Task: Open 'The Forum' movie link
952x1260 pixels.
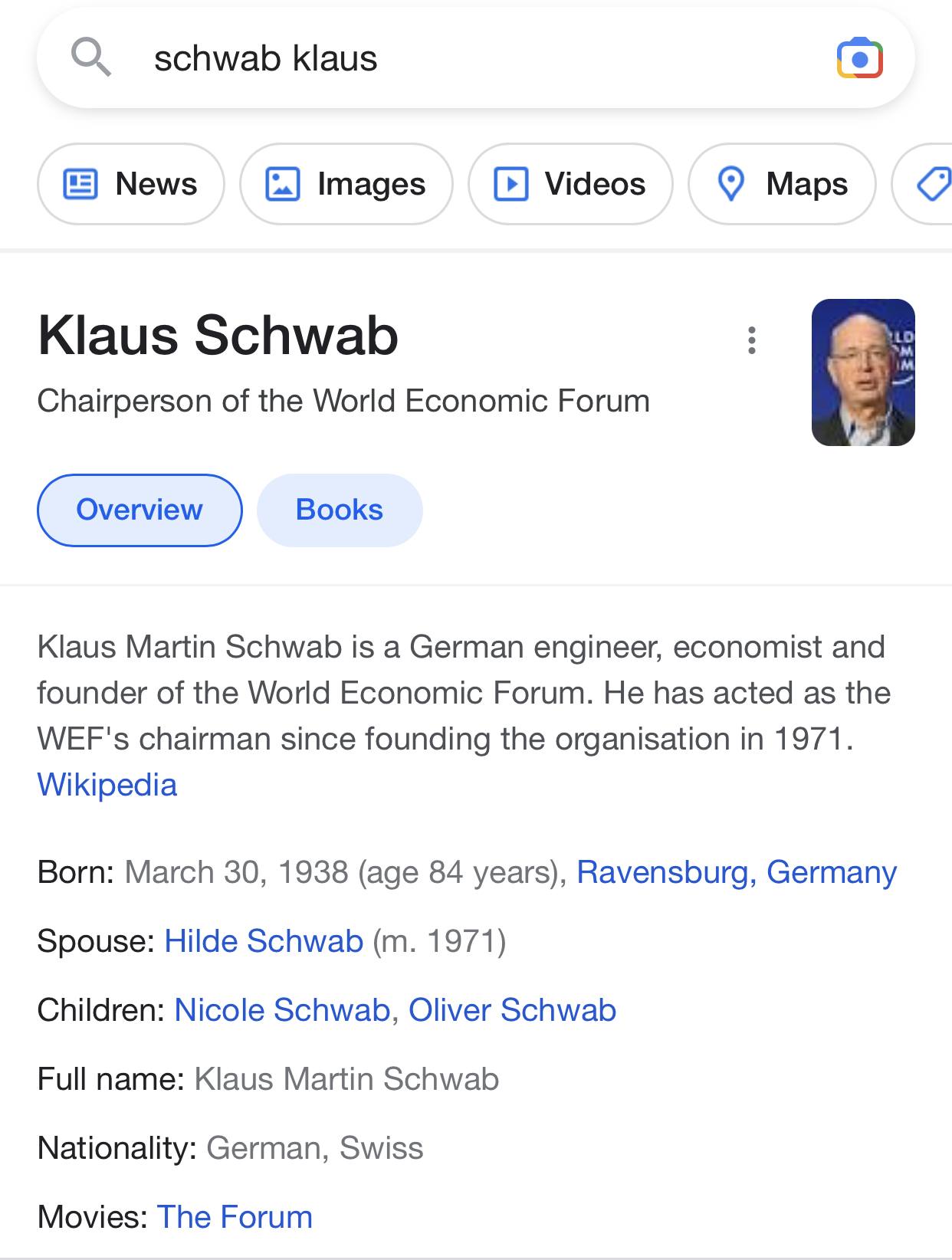Action: 235,1217
